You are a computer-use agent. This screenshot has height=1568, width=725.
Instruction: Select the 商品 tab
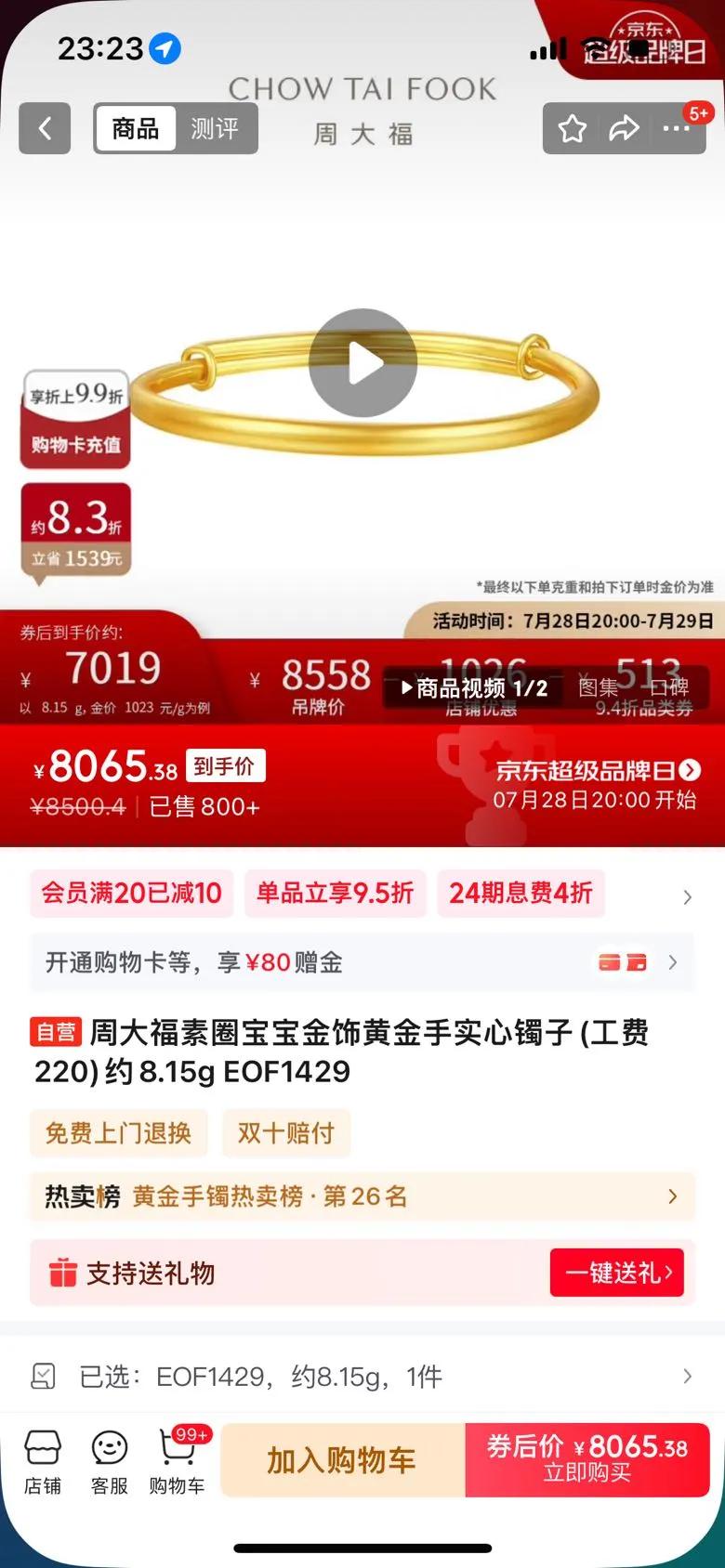pos(136,128)
